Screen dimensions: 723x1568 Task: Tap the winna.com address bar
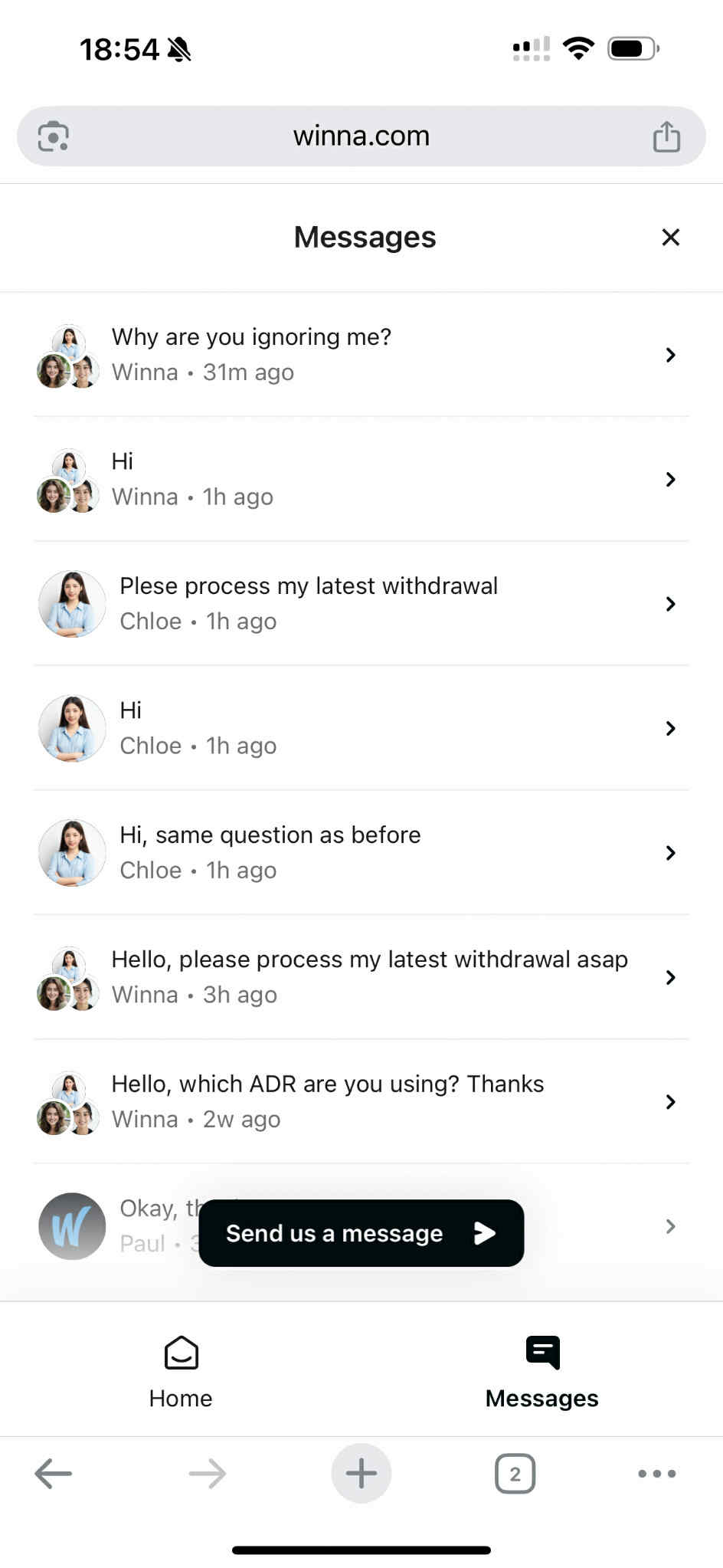pos(361,136)
